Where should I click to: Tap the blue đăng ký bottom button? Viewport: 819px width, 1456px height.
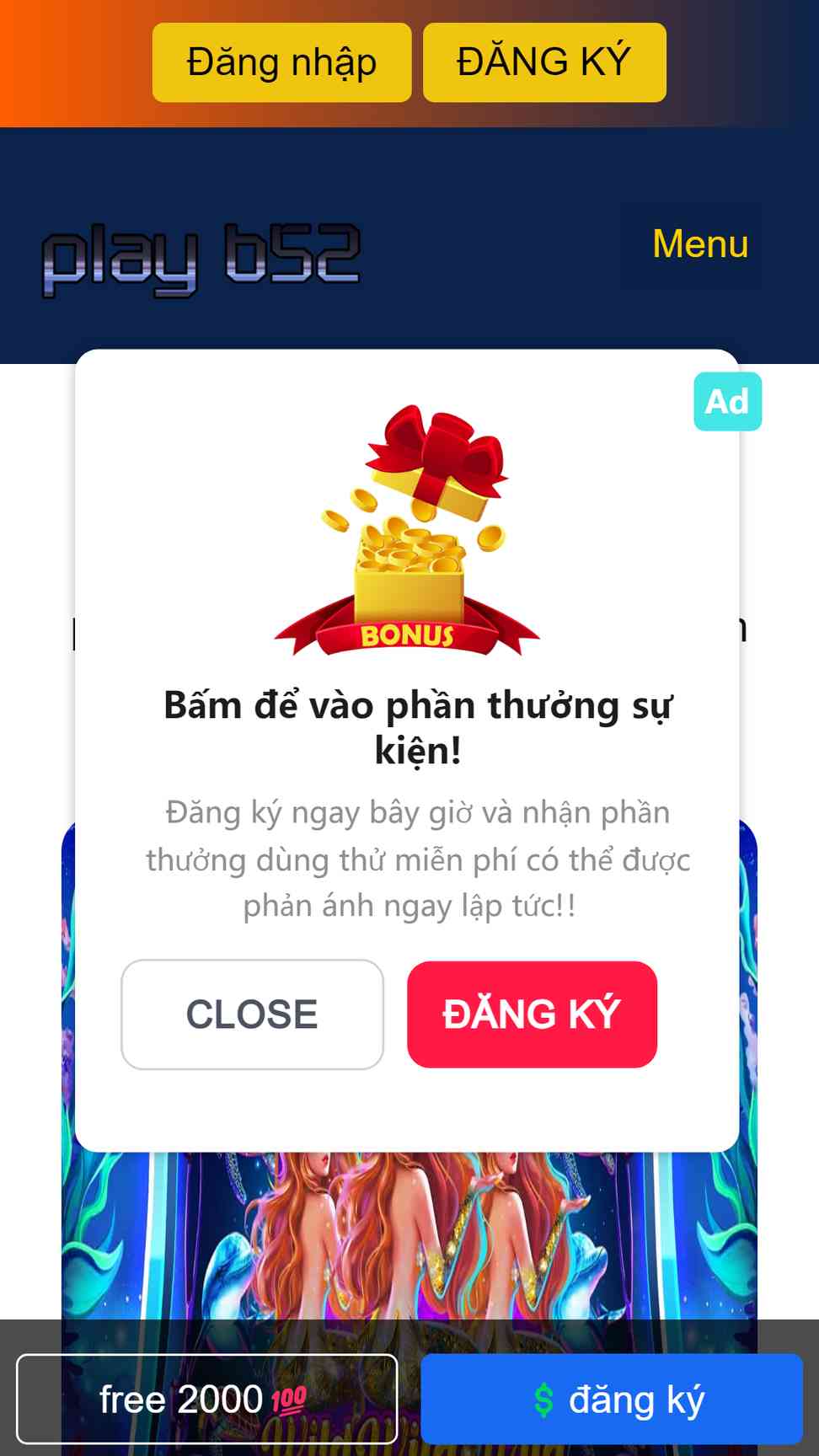click(611, 1400)
